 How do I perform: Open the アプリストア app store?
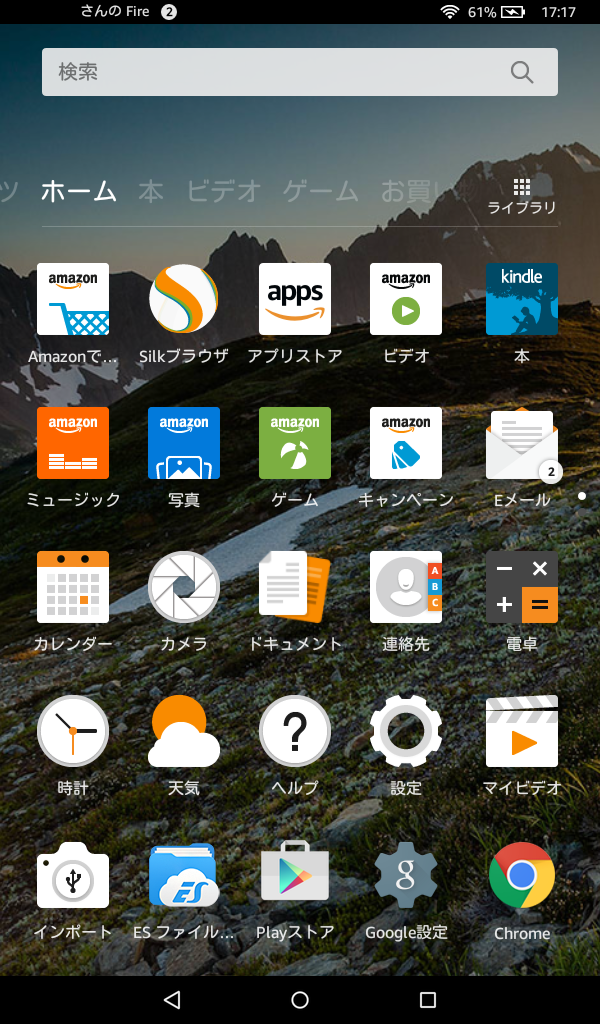[x=295, y=300]
